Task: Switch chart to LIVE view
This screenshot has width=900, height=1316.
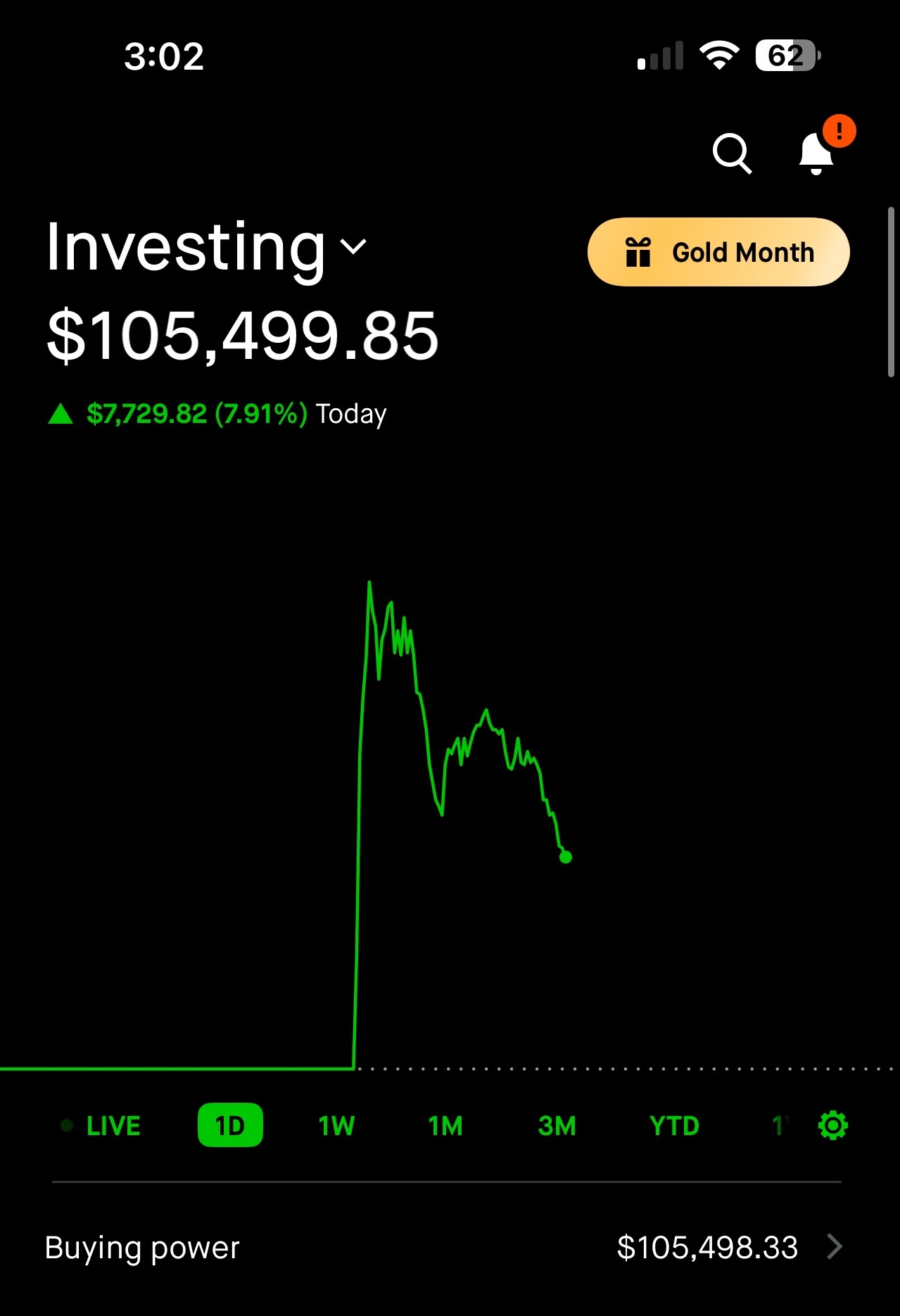Action: pyautogui.click(x=101, y=1126)
